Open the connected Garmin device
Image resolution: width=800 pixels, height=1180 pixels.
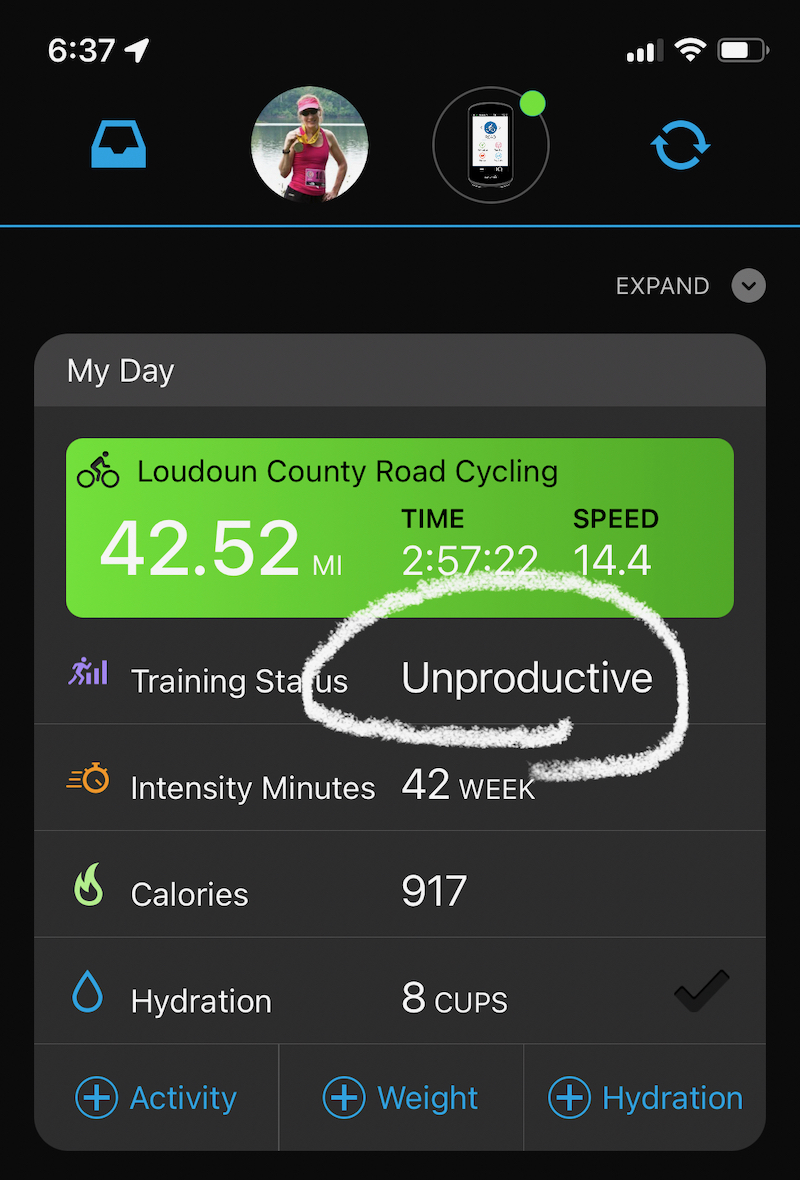[x=490, y=145]
